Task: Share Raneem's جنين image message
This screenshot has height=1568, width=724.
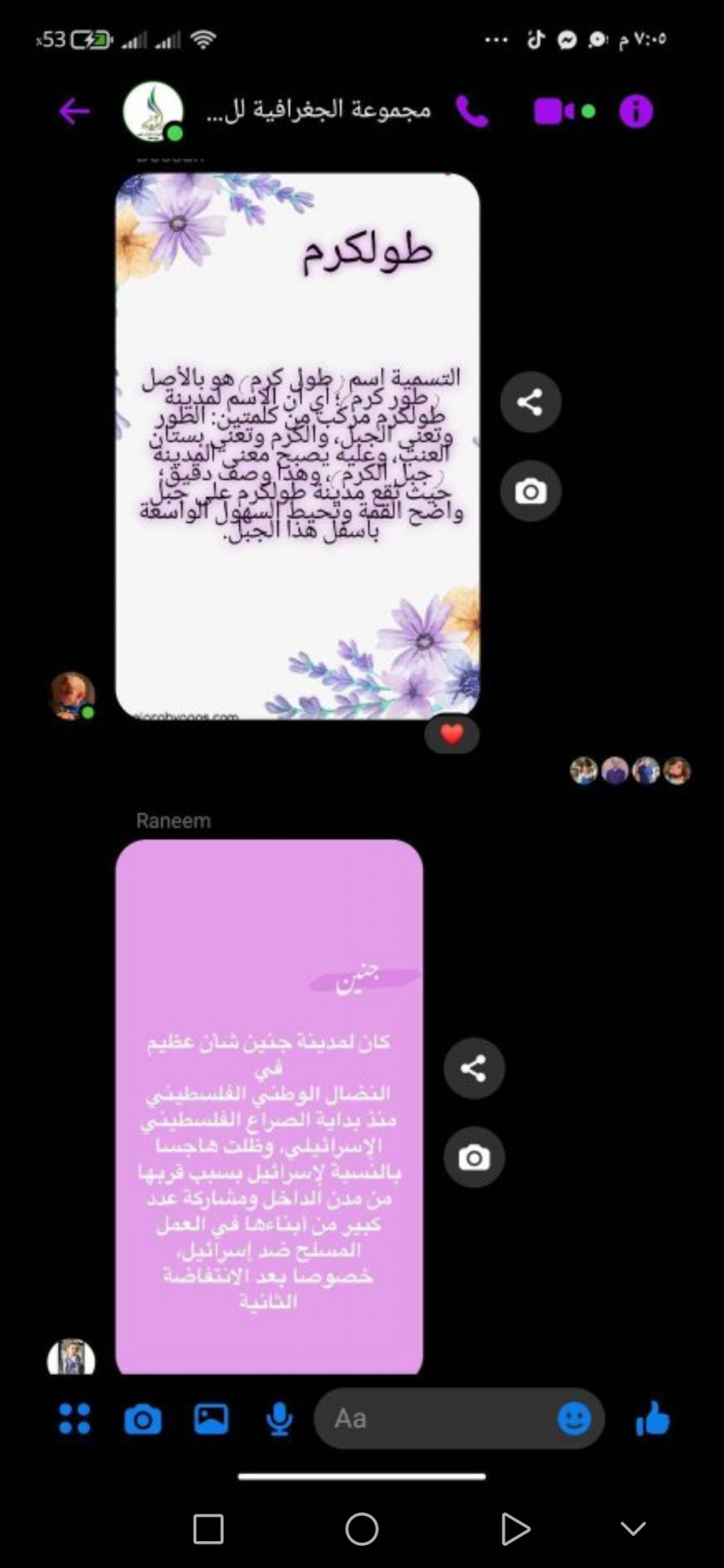Action: coord(474,1068)
